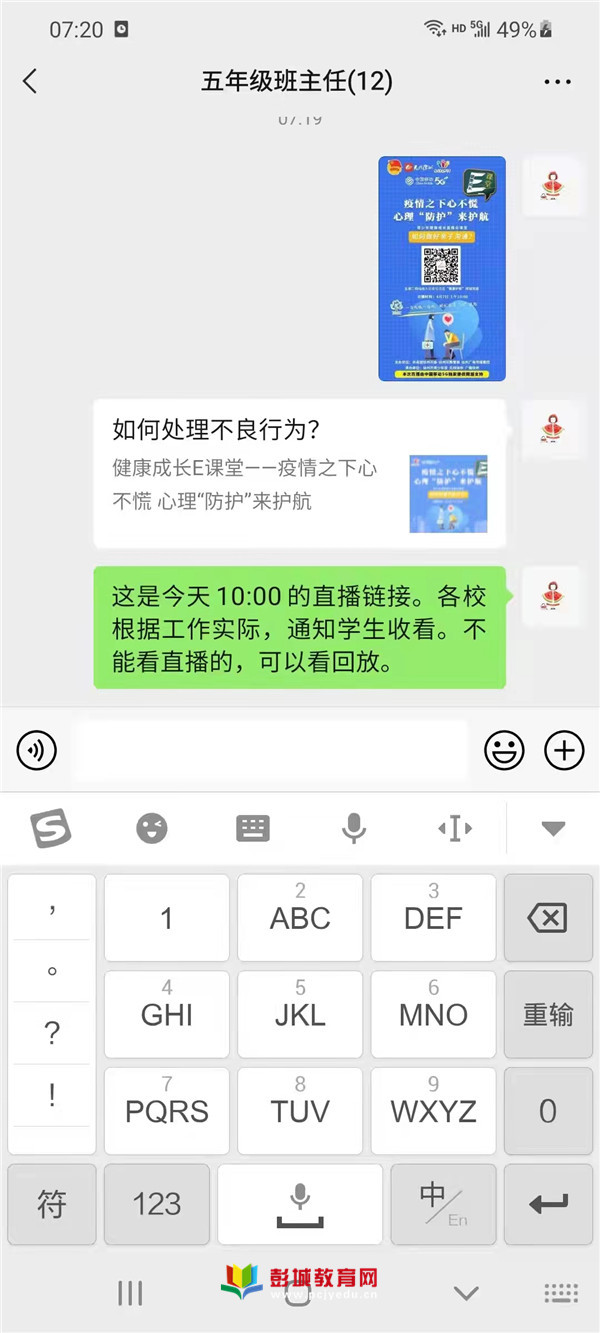
Task: Open the cursor movement tool
Action: click(455, 828)
